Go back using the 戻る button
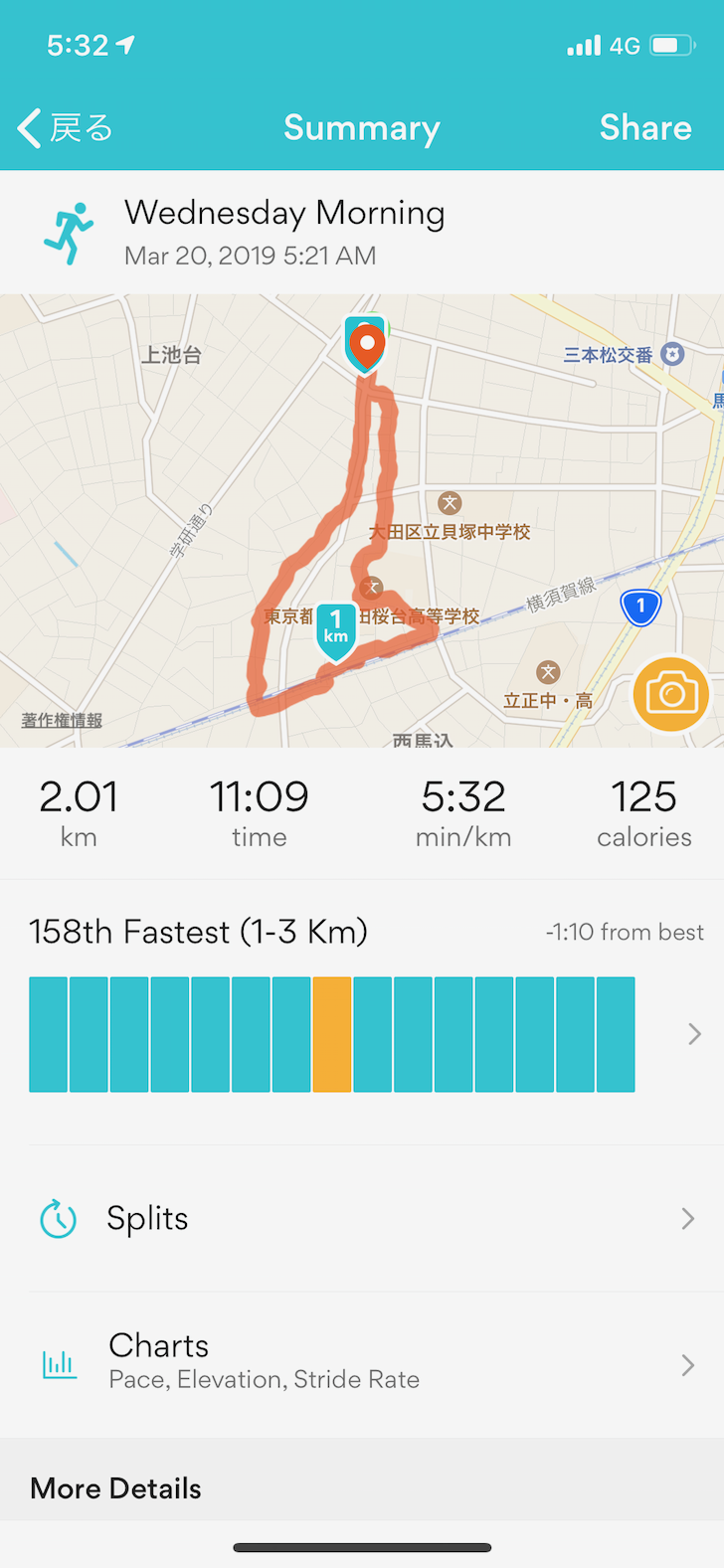This screenshot has width=724, height=1568. [x=66, y=128]
